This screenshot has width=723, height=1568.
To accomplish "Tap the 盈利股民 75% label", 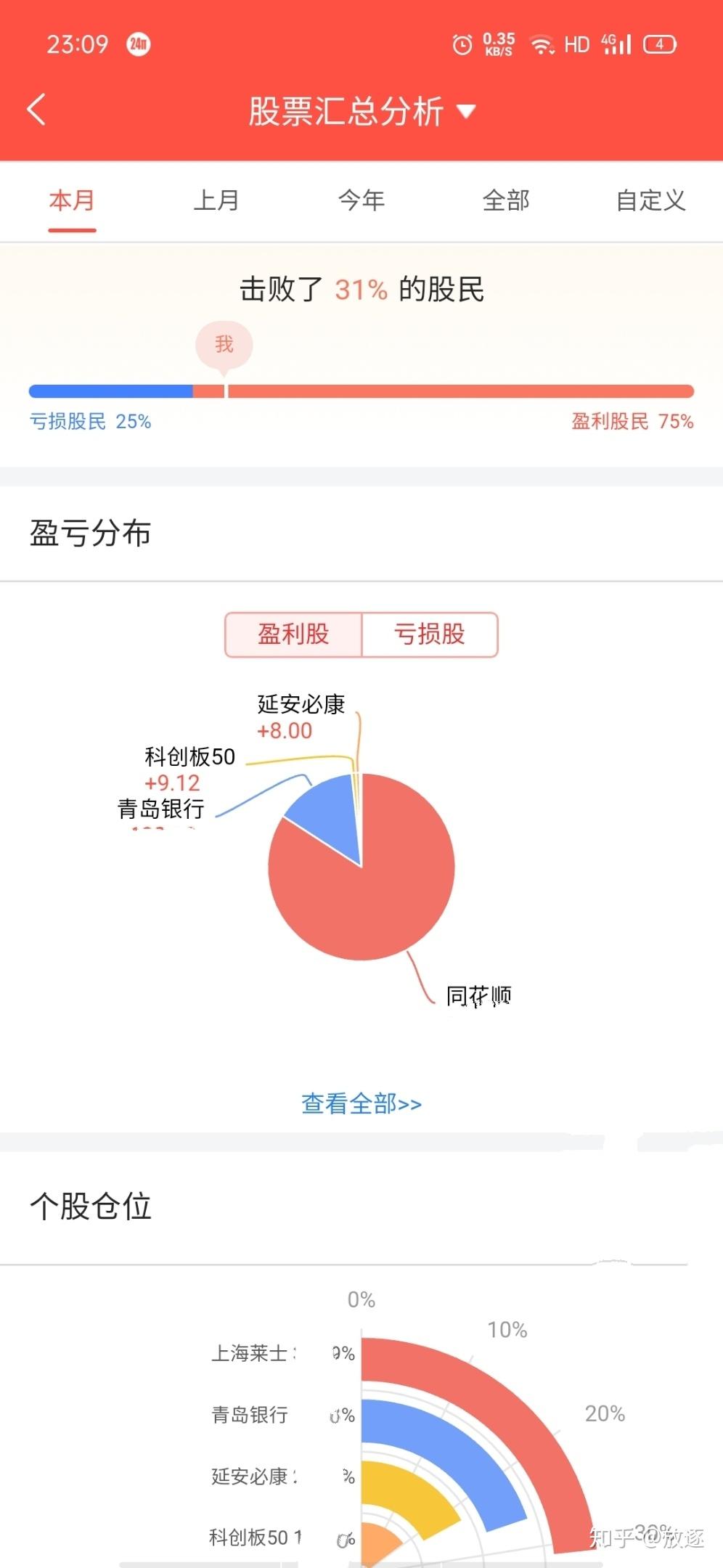I will pos(631,421).
